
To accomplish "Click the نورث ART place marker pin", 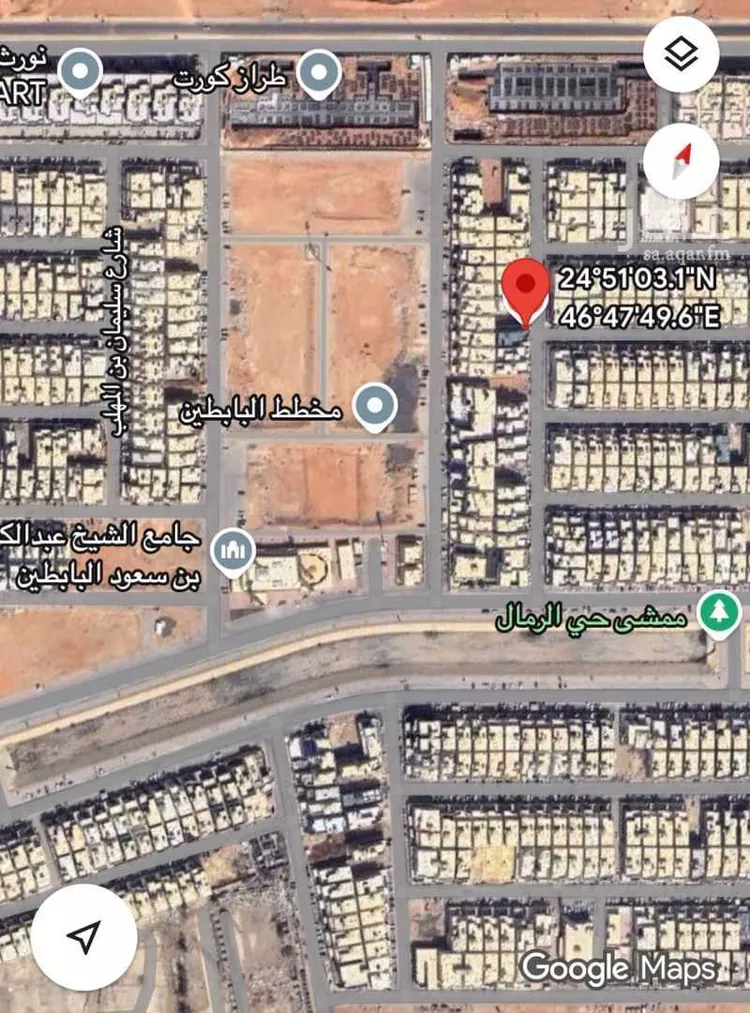I will (x=81, y=70).
